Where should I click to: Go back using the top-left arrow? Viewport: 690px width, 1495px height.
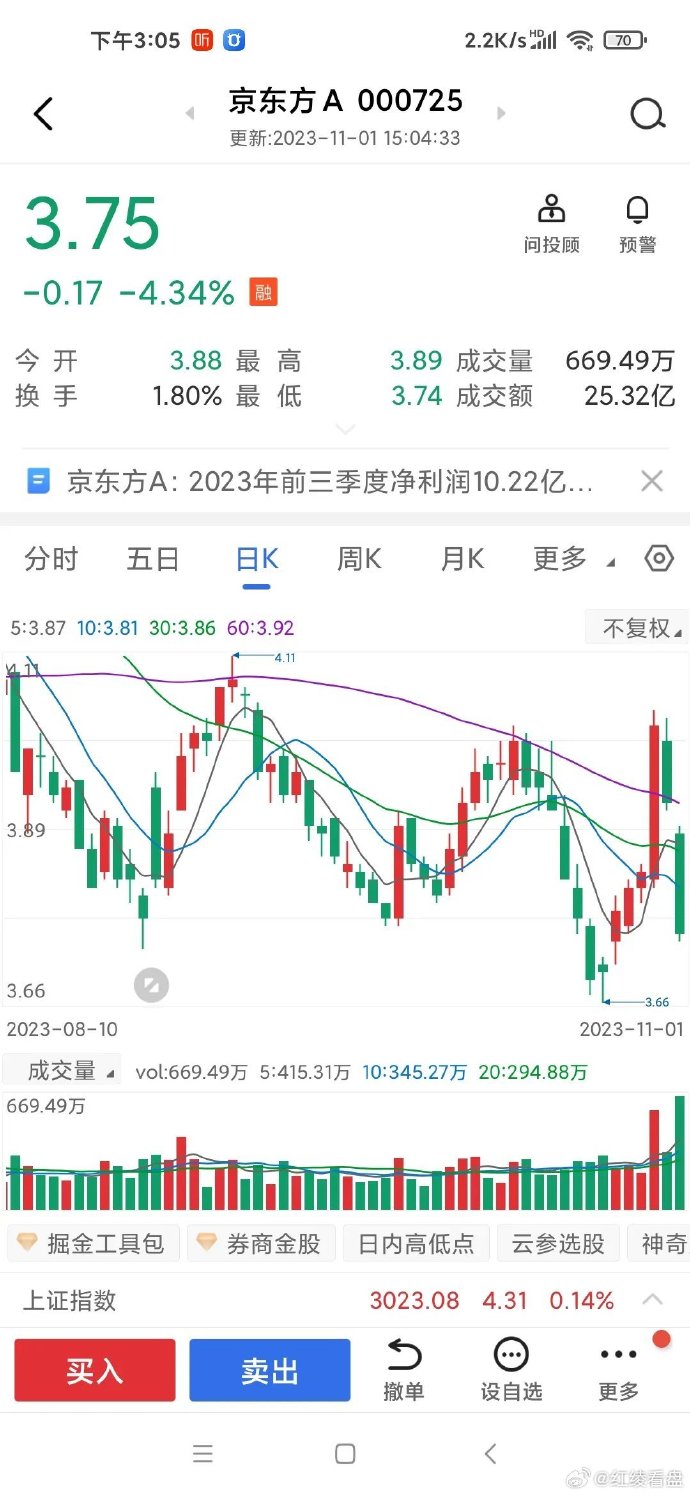[x=43, y=114]
